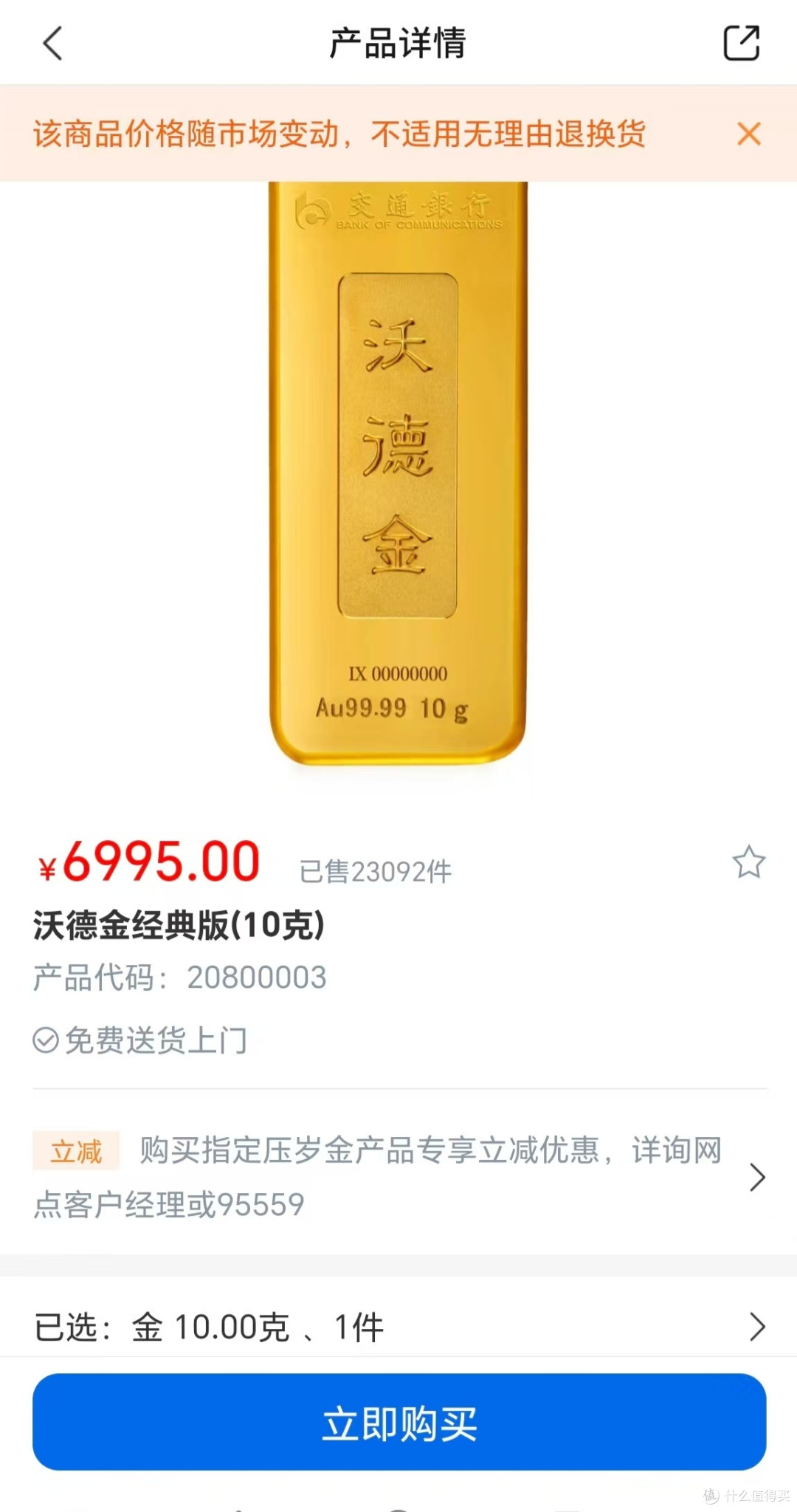Favorite the product using the star icon
The width and height of the screenshot is (797, 1512).
coord(750,862)
